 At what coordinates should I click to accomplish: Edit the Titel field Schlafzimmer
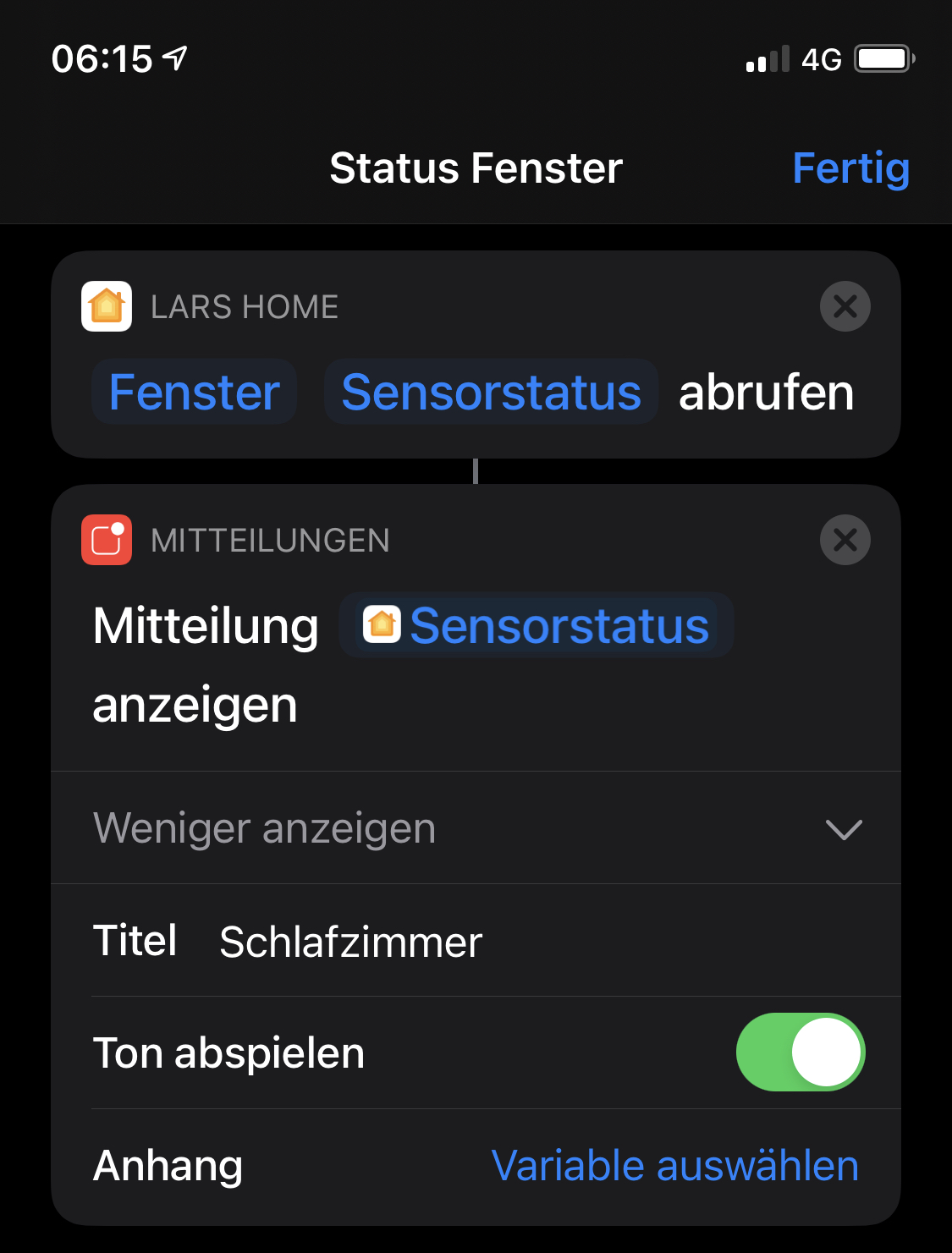coord(350,942)
